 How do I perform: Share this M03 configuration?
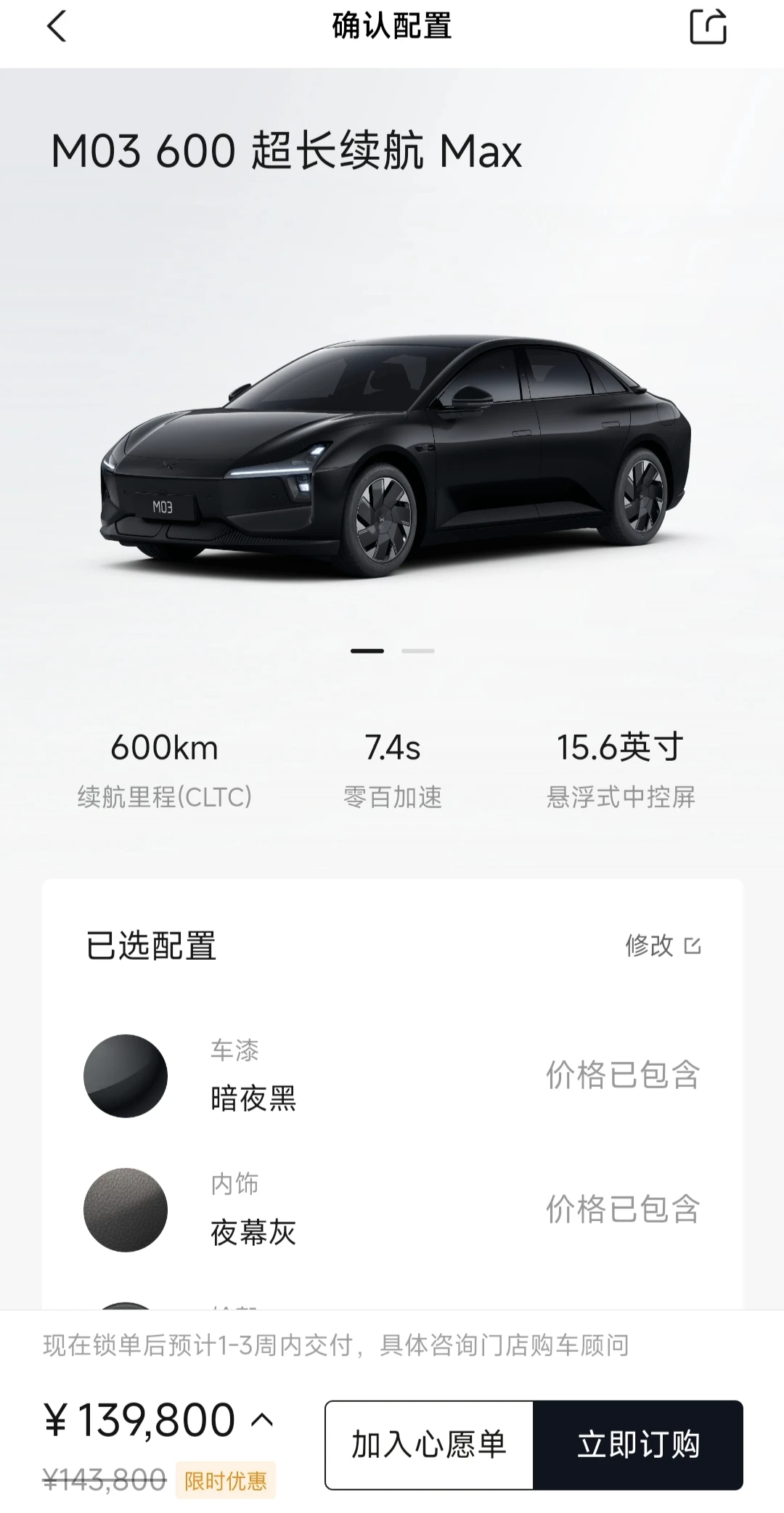707,27
